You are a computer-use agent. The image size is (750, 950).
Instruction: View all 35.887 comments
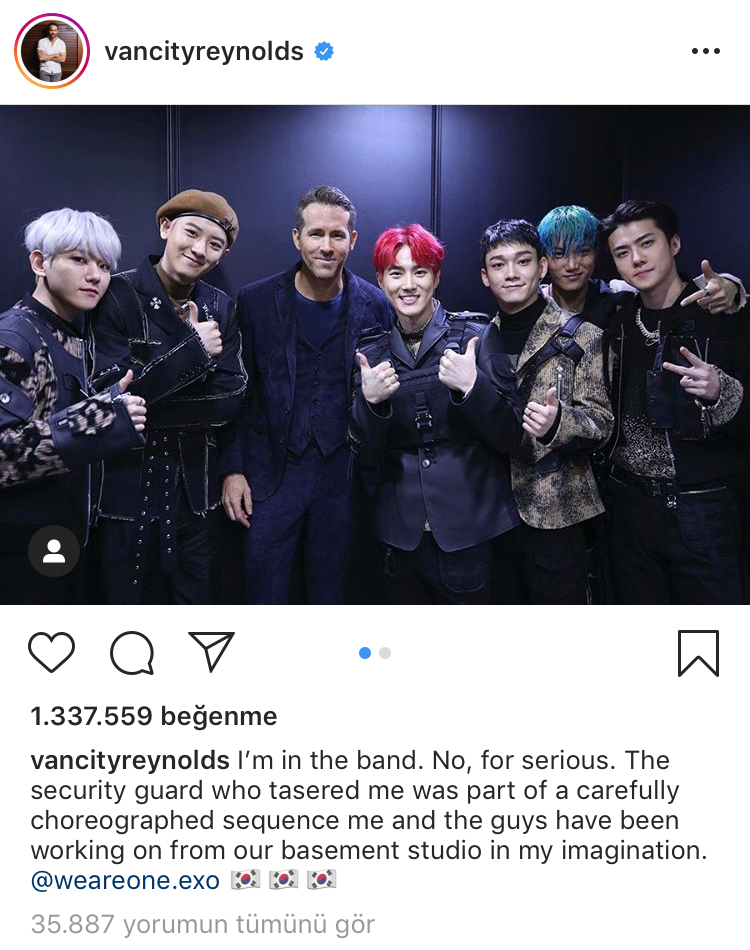coord(203,924)
